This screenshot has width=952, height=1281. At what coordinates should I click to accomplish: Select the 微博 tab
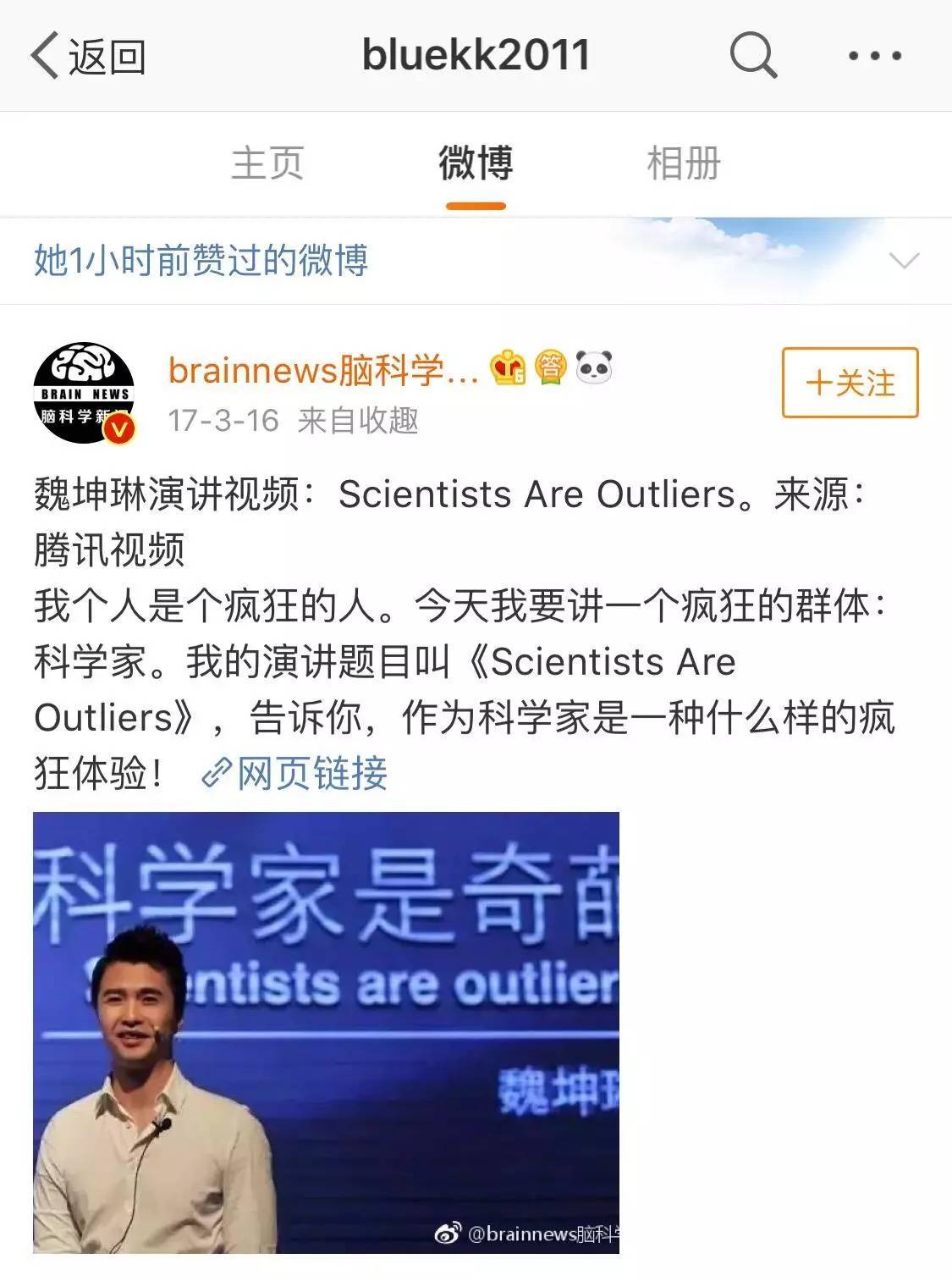pos(476,163)
